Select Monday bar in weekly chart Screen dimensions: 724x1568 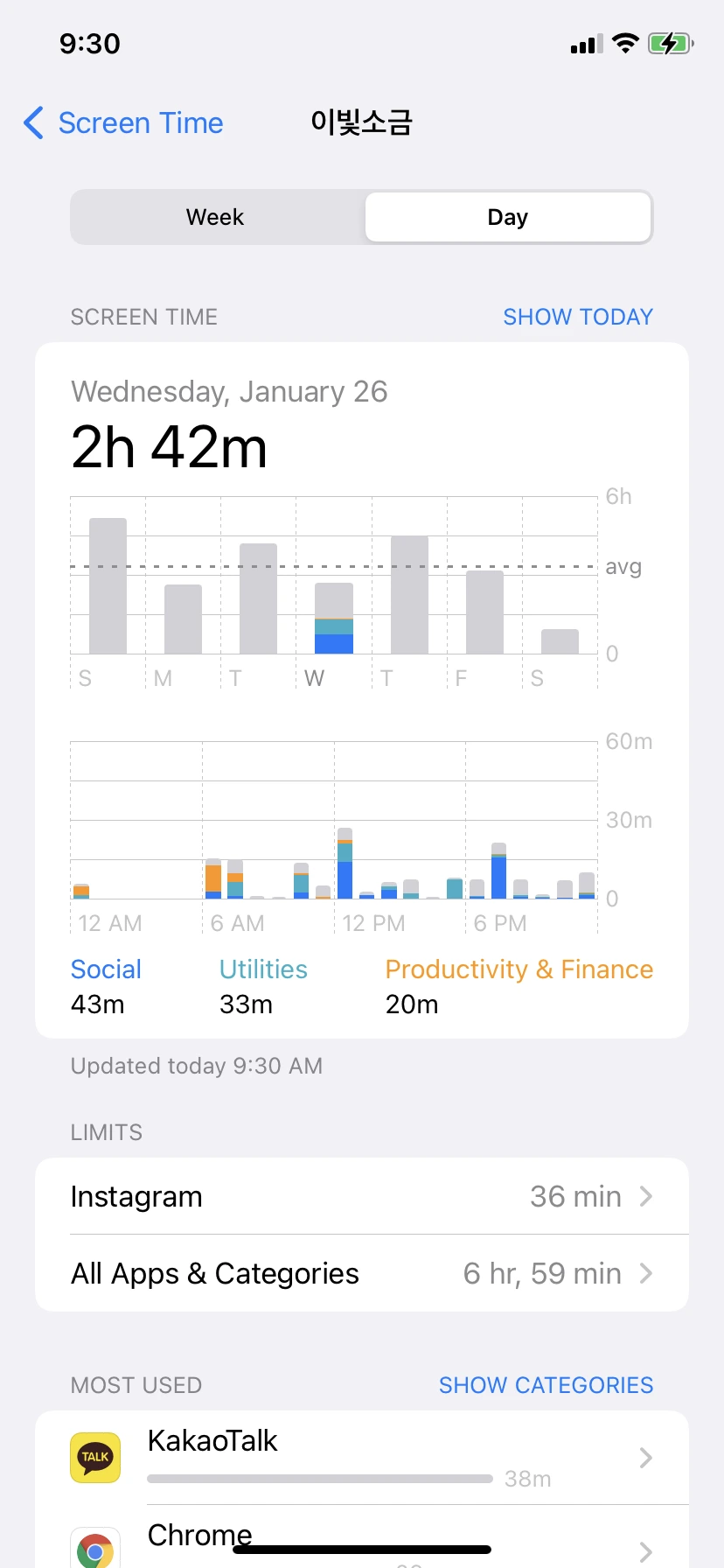pyautogui.click(x=184, y=619)
